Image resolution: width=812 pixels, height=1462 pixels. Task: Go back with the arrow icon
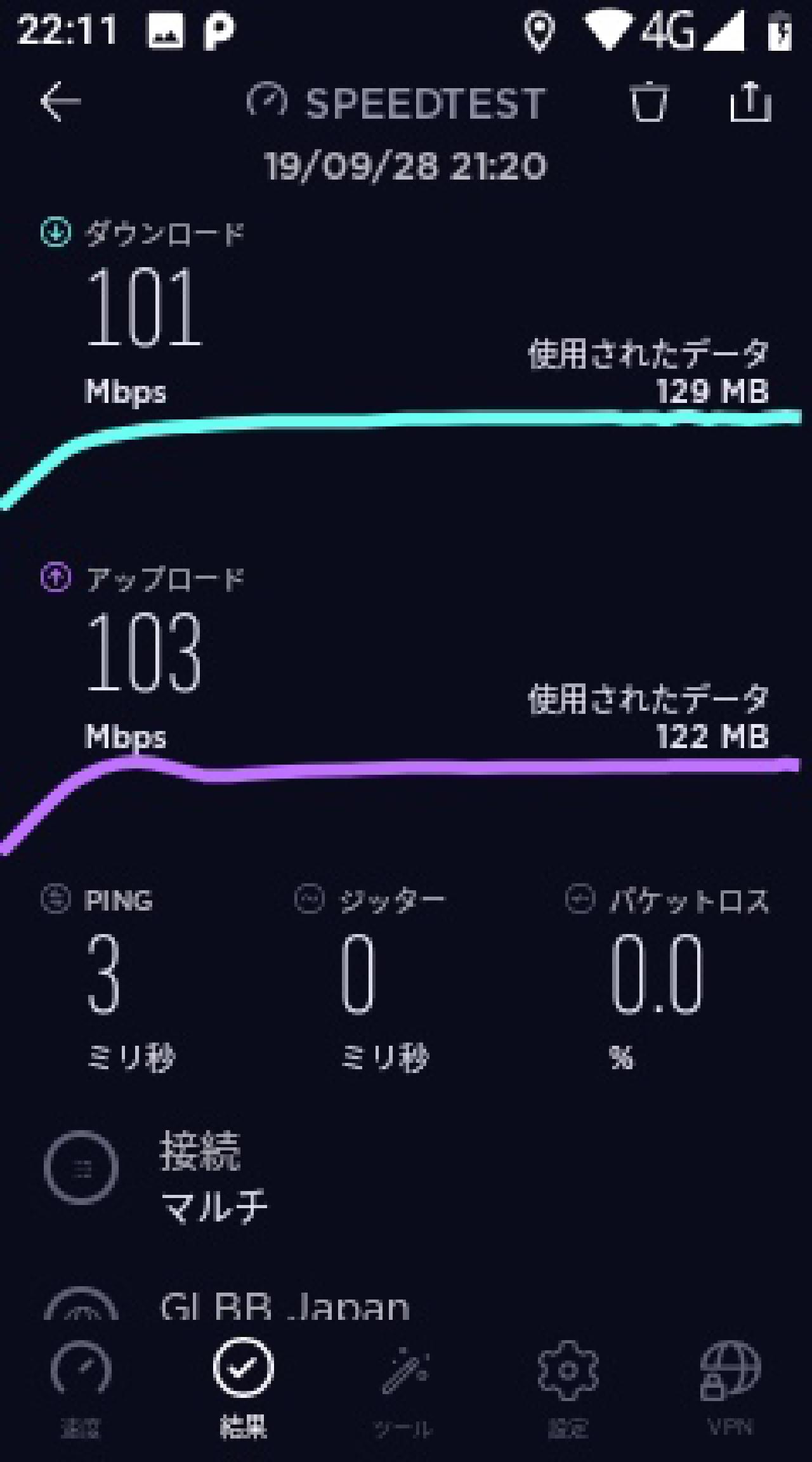click(x=61, y=102)
